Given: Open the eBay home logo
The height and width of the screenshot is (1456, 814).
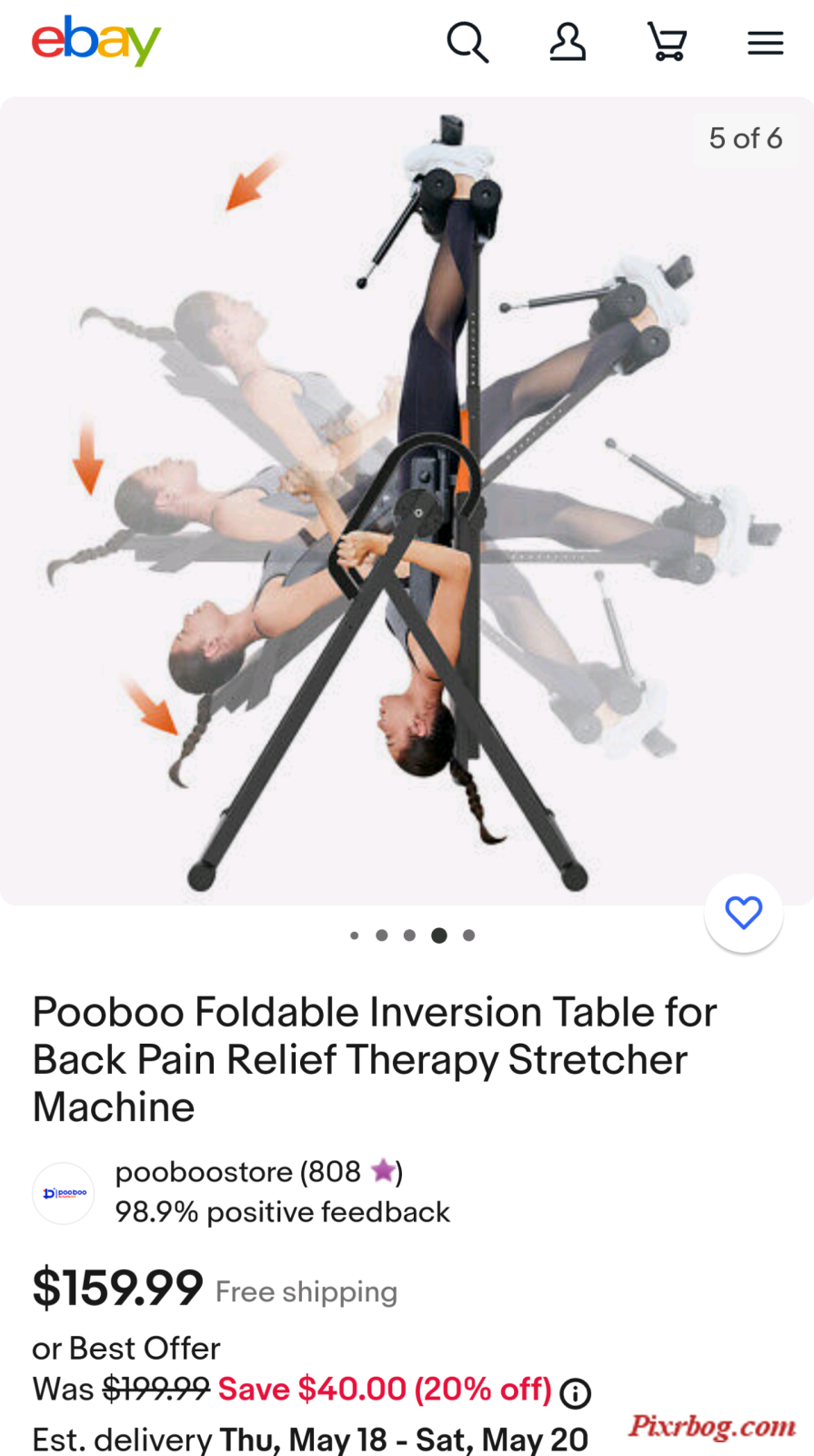Looking at the screenshot, I should 96,41.
